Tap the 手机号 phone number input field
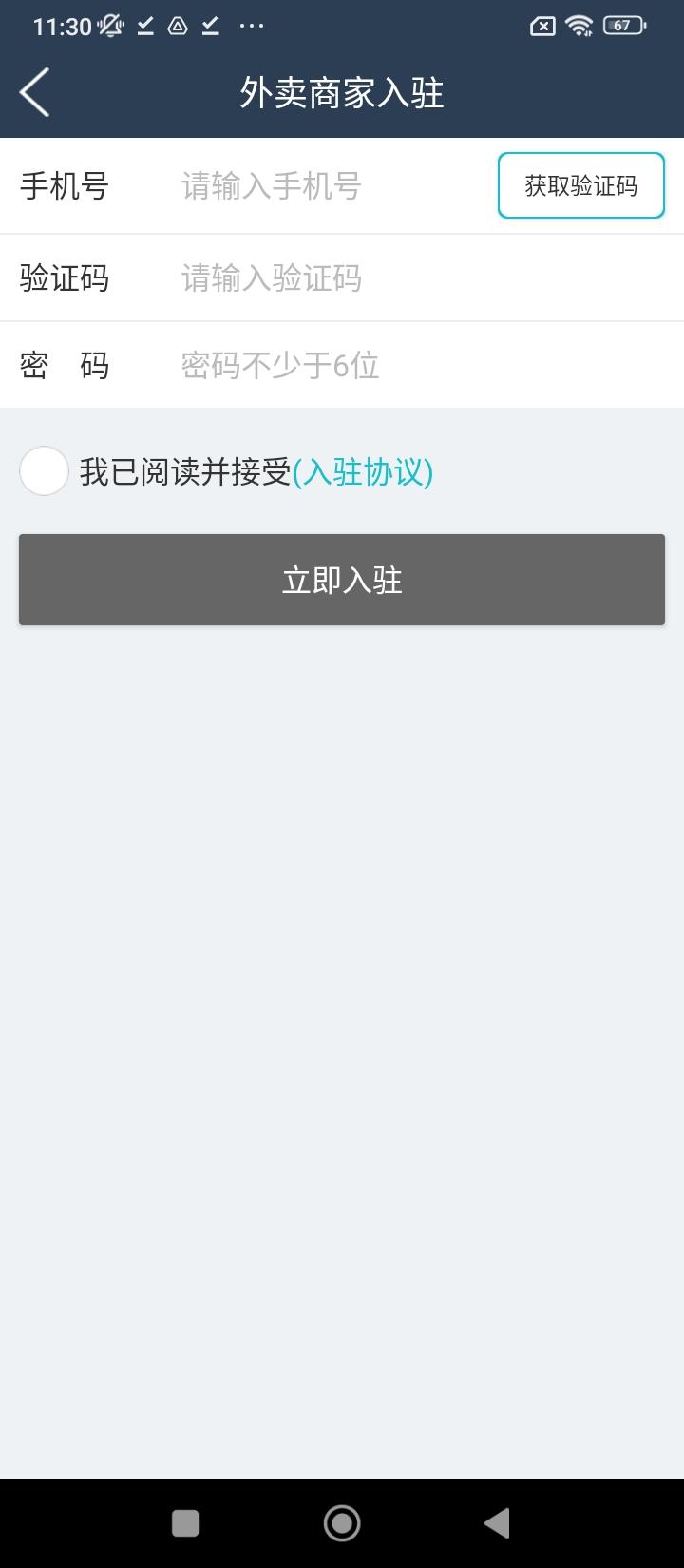 (x=313, y=185)
